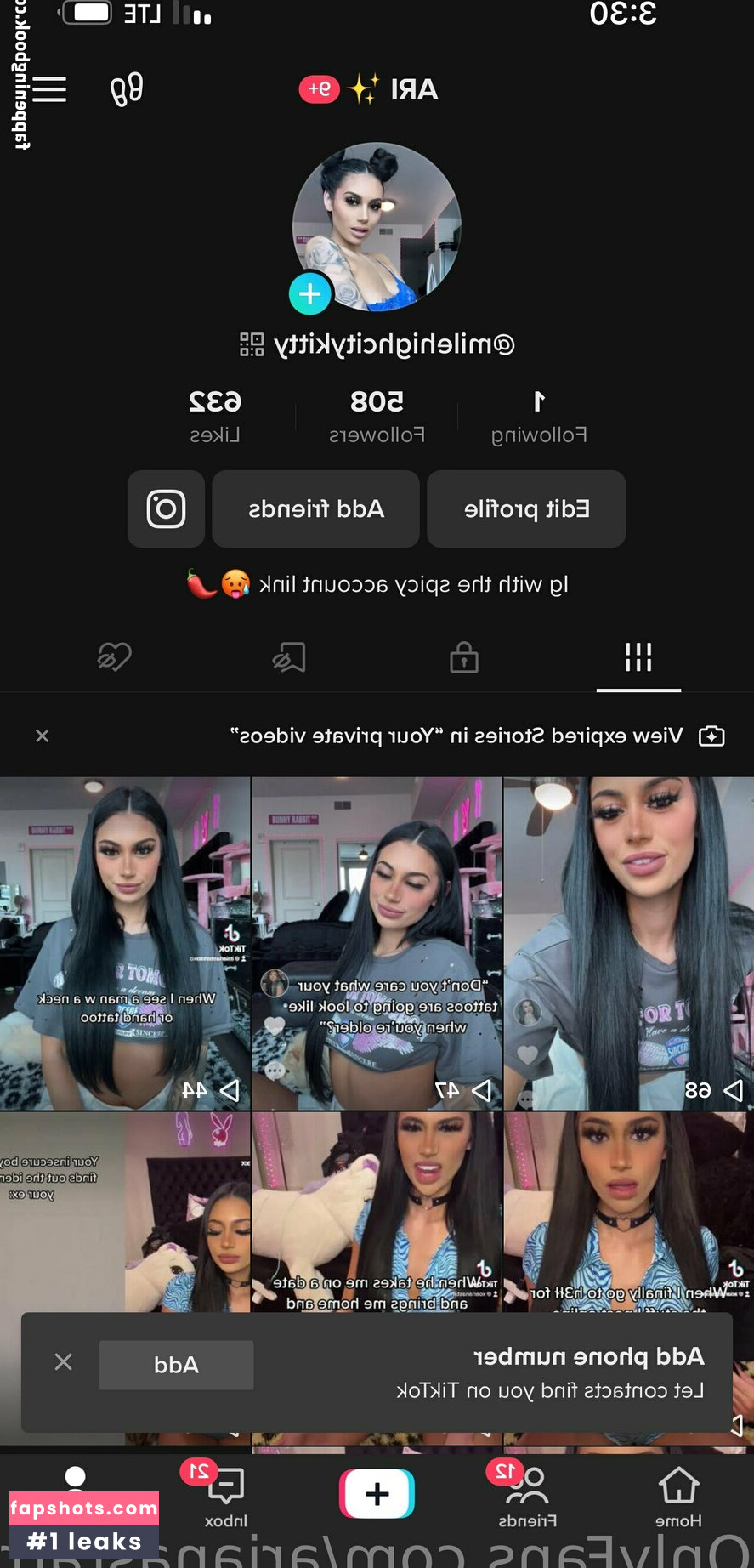This screenshot has width=754, height=1568.
Task: Open the video with 47 views
Action: click(377, 942)
